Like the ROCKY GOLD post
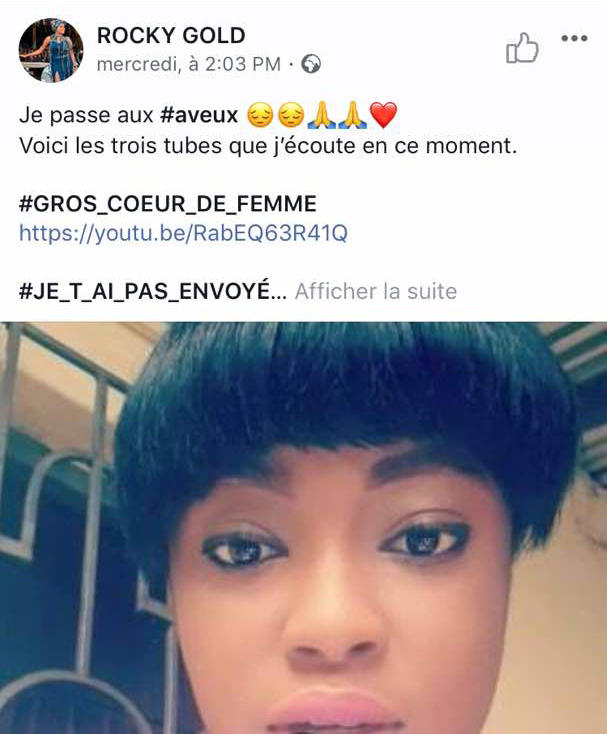The image size is (607, 734). click(x=522, y=48)
